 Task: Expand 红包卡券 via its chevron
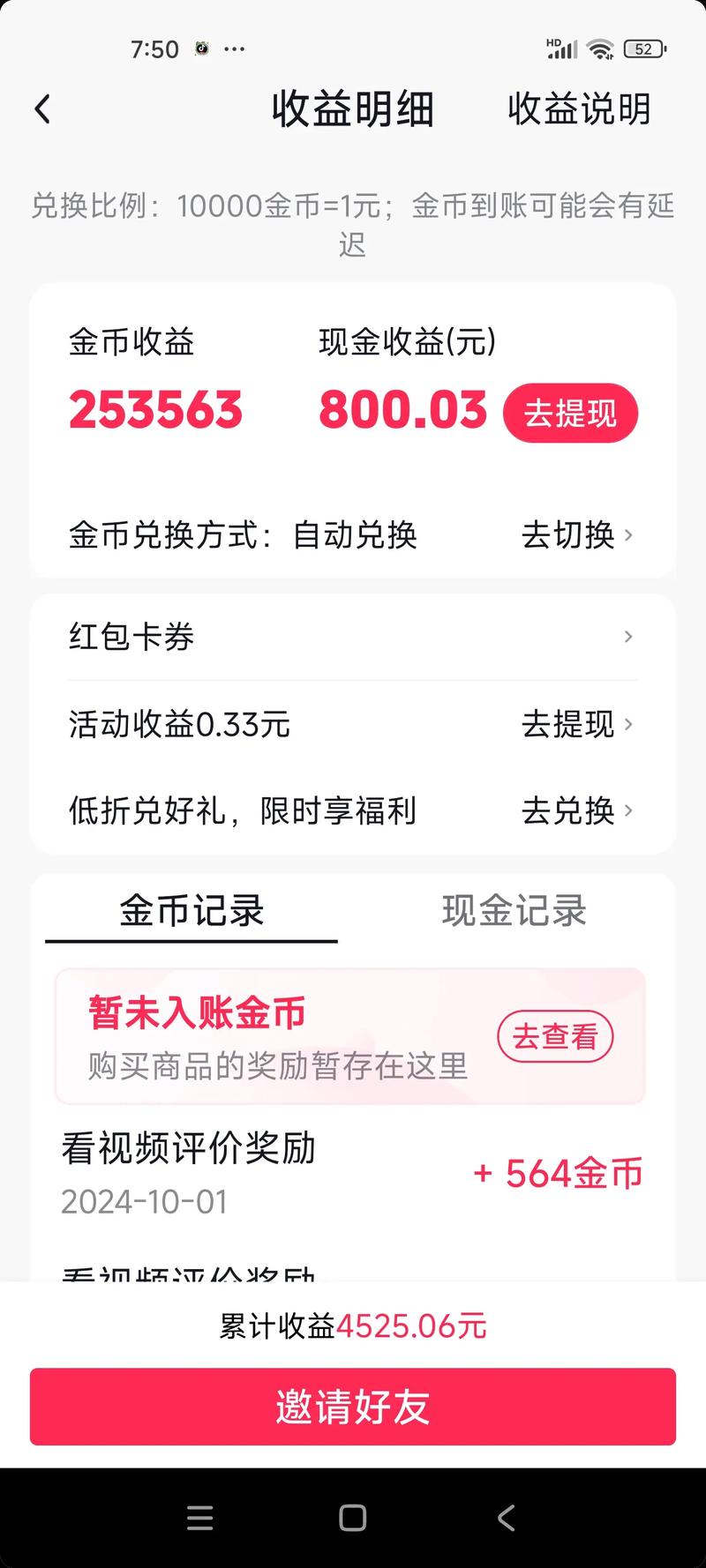click(629, 636)
